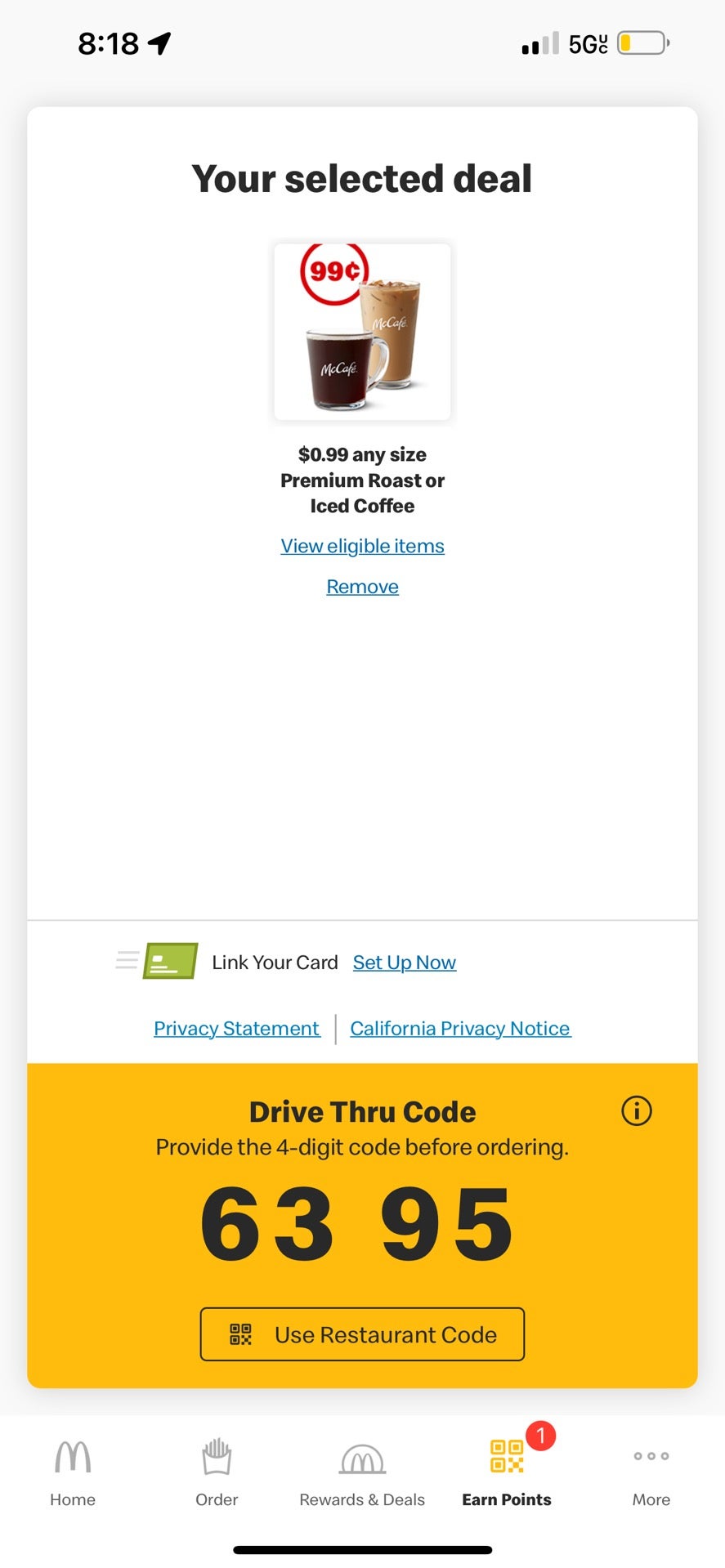
Task: Remove the selected coffee deal
Action: 362,587
